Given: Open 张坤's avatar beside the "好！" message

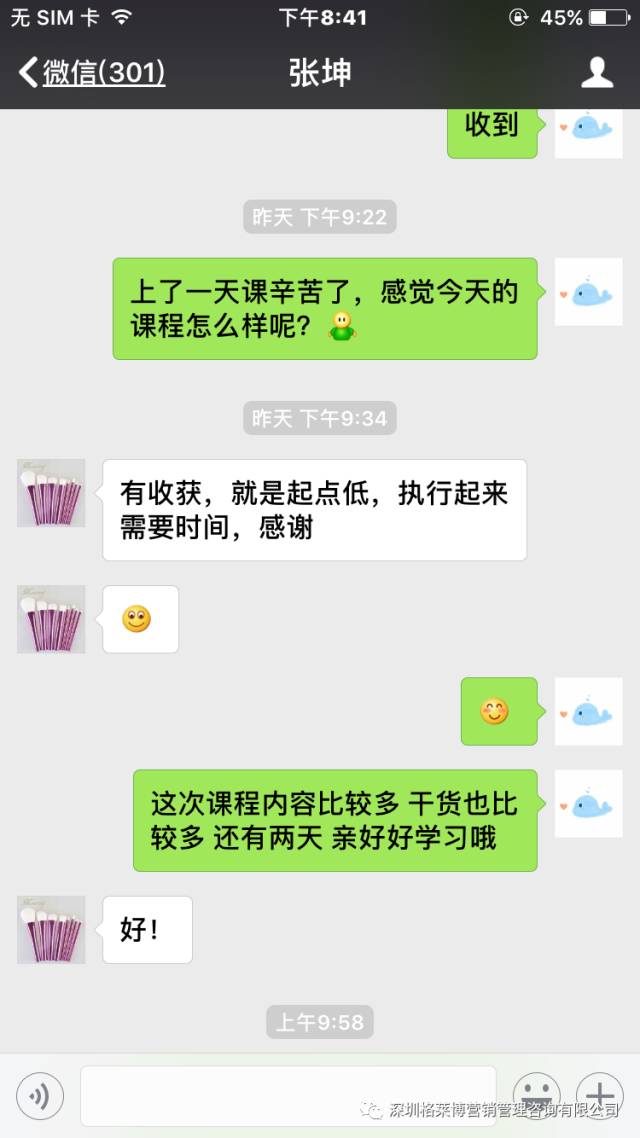Looking at the screenshot, I should click(51, 930).
